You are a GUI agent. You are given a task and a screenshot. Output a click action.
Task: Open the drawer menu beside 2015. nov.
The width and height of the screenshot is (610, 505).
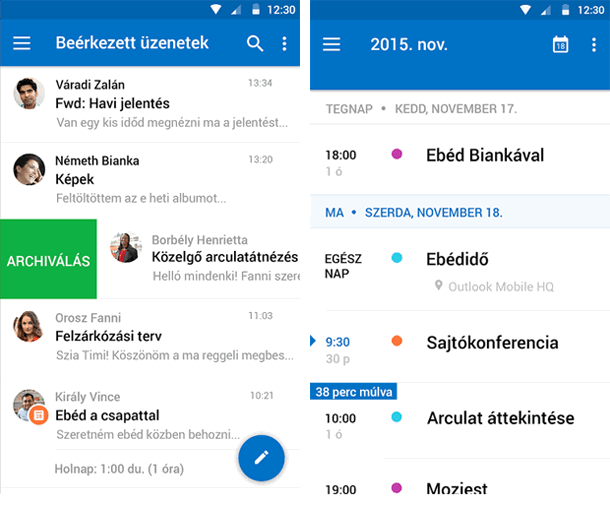(331, 44)
